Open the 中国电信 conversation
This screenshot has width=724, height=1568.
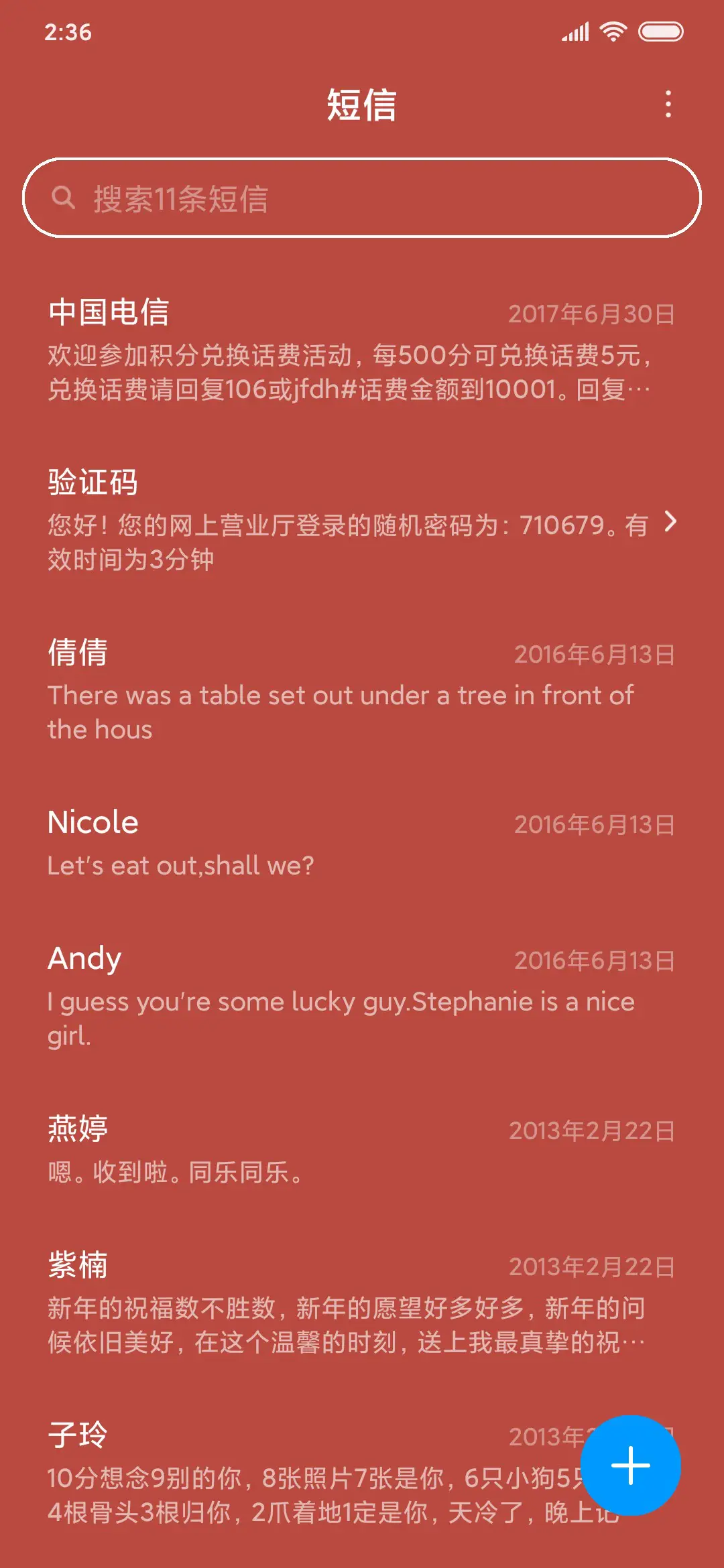tap(362, 348)
